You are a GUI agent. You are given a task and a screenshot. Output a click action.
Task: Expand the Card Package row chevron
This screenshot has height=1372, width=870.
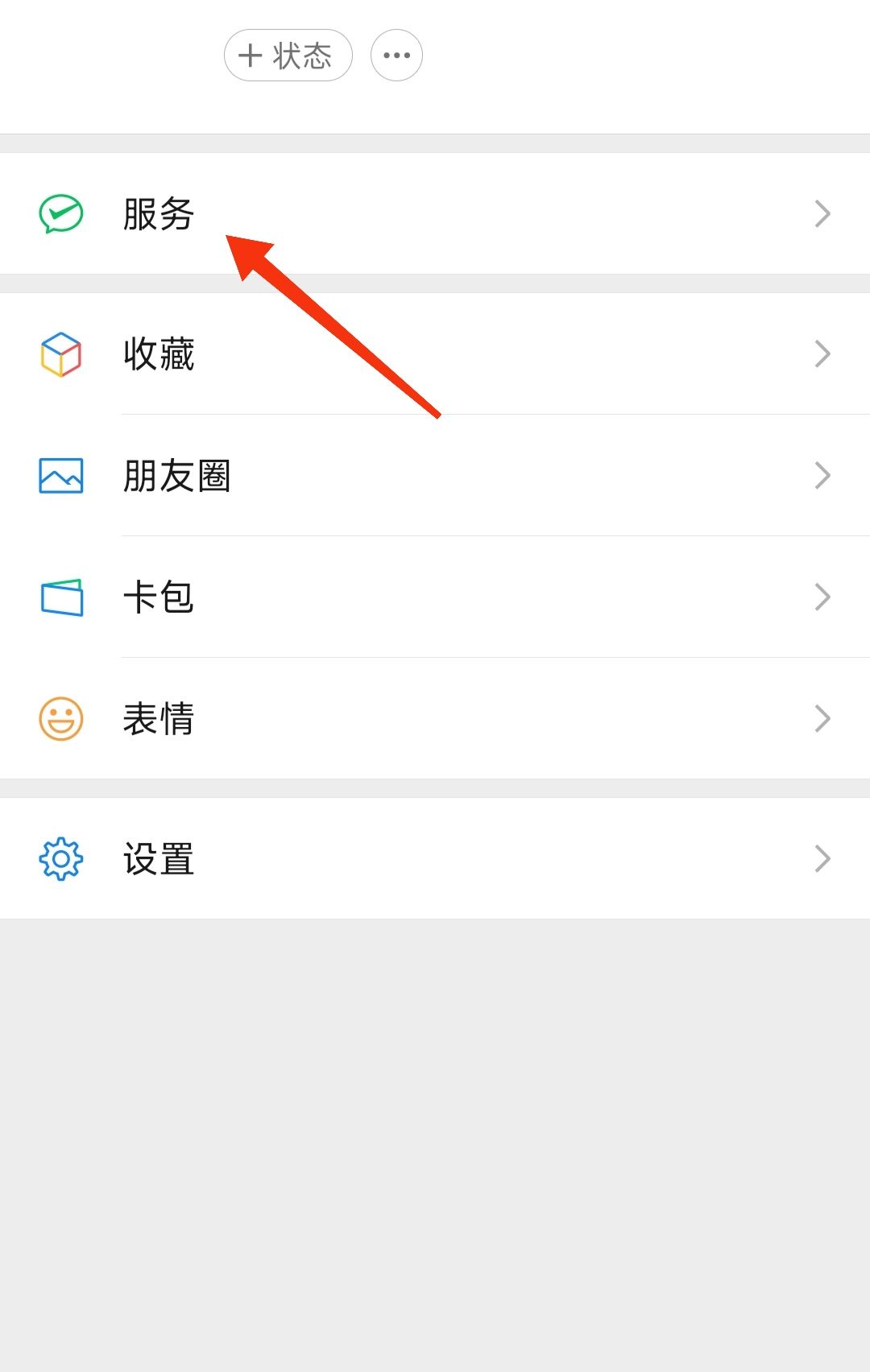click(x=822, y=596)
